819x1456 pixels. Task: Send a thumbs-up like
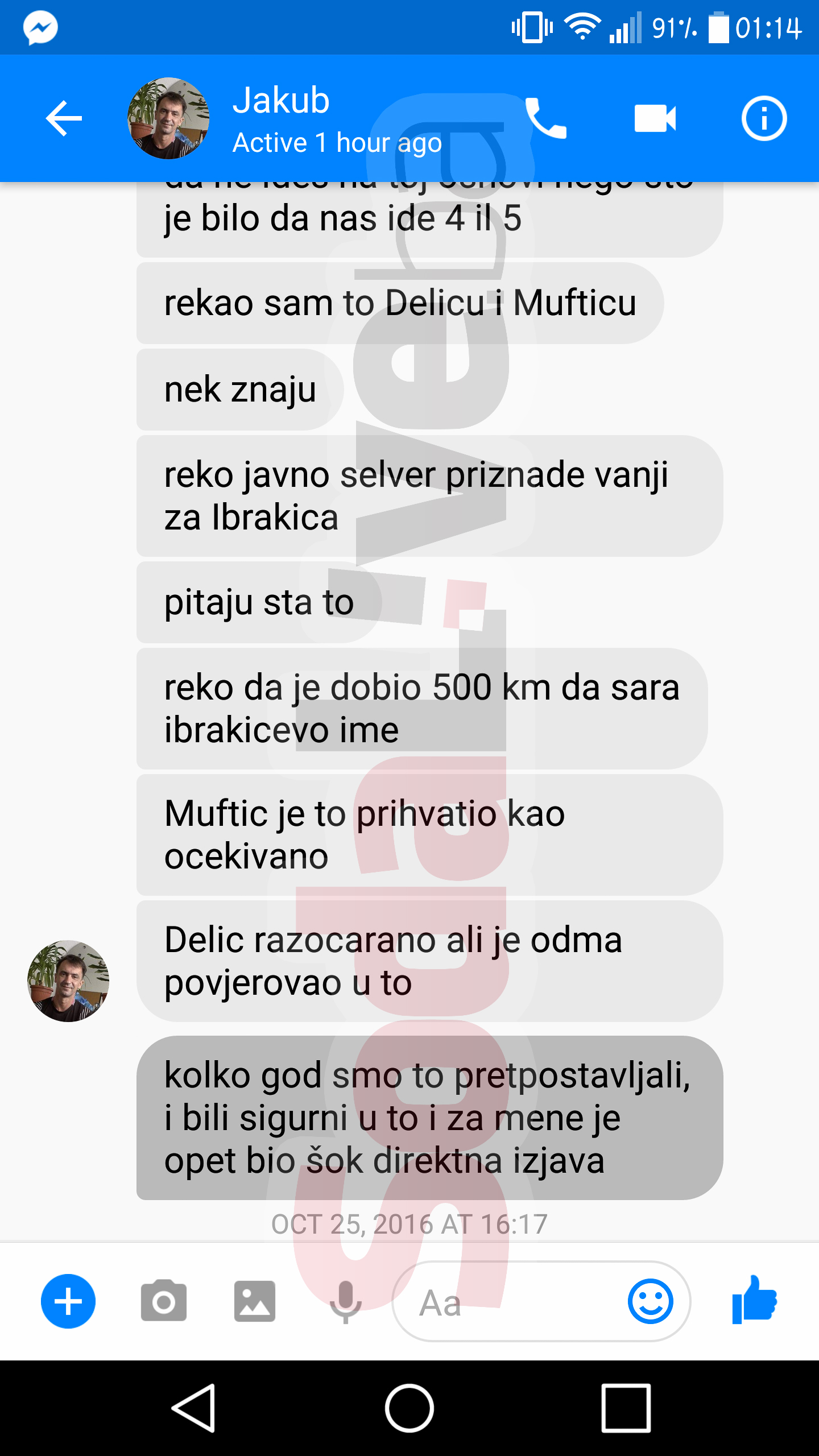[754, 1300]
